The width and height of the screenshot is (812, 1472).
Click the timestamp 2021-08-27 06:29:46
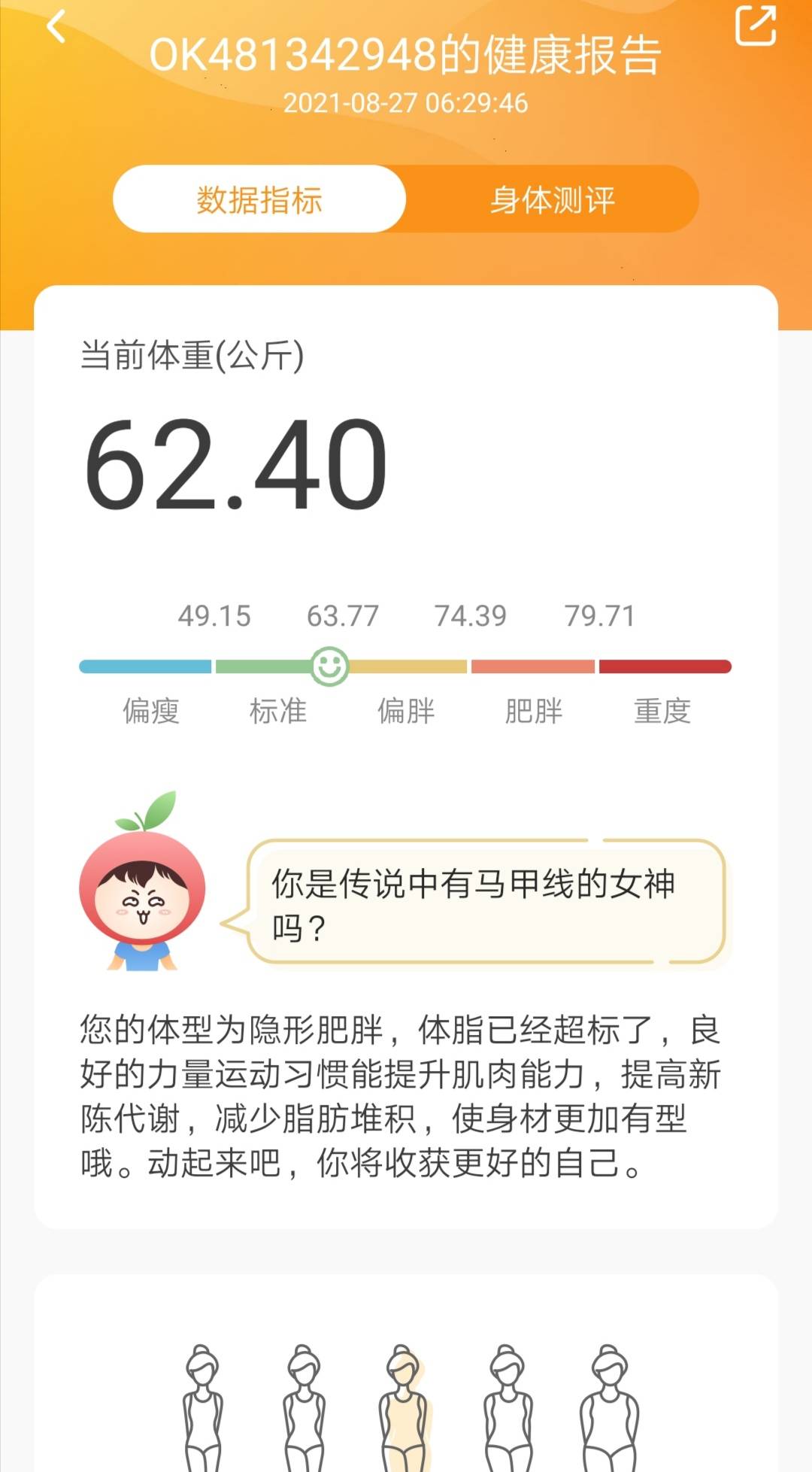(x=406, y=104)
